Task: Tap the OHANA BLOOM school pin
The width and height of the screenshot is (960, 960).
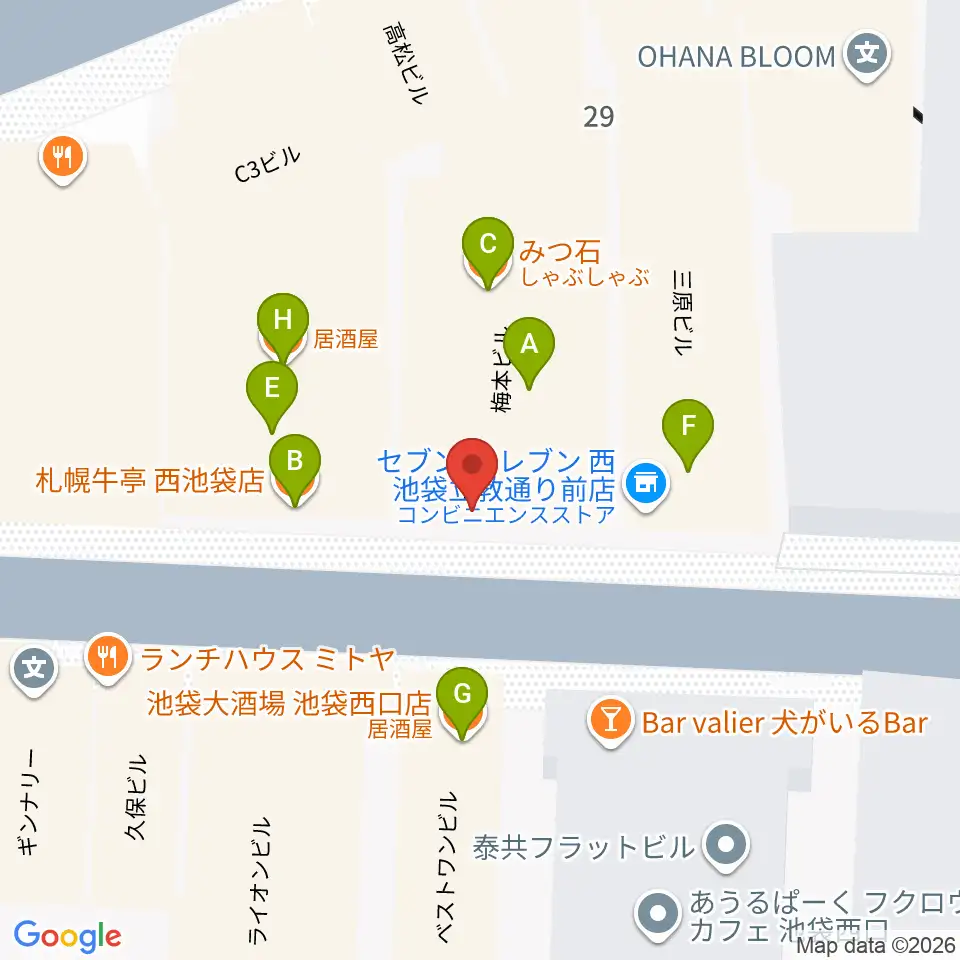Action: pos(866,55)
